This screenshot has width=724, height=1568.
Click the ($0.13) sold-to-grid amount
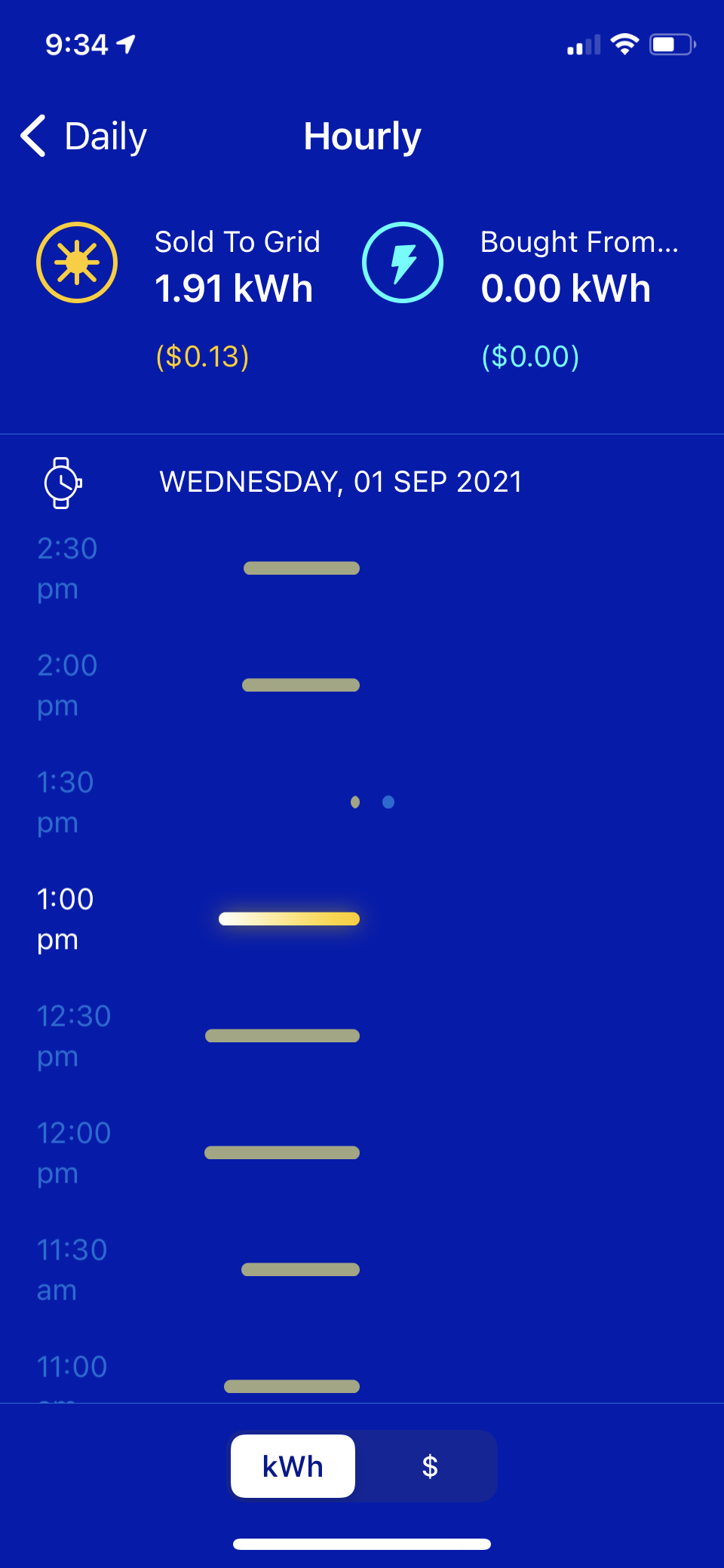[202, 357]
